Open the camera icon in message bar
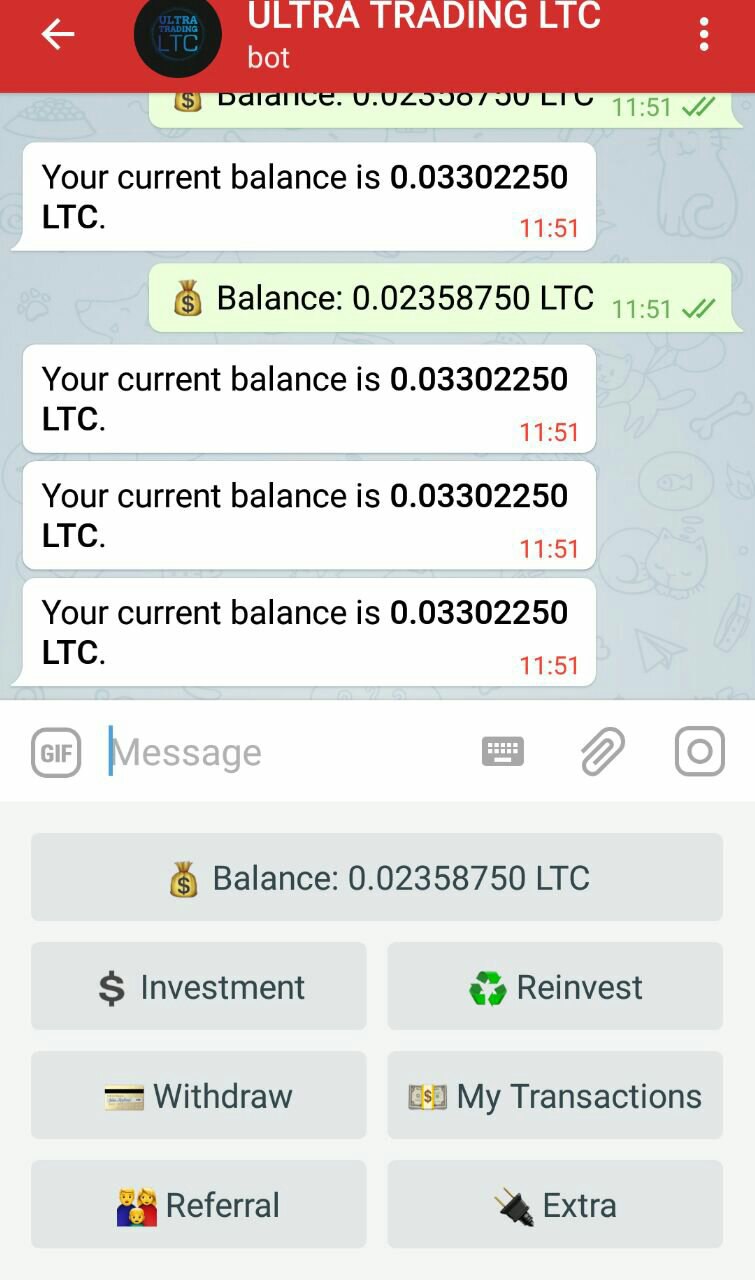 [699, 751]
